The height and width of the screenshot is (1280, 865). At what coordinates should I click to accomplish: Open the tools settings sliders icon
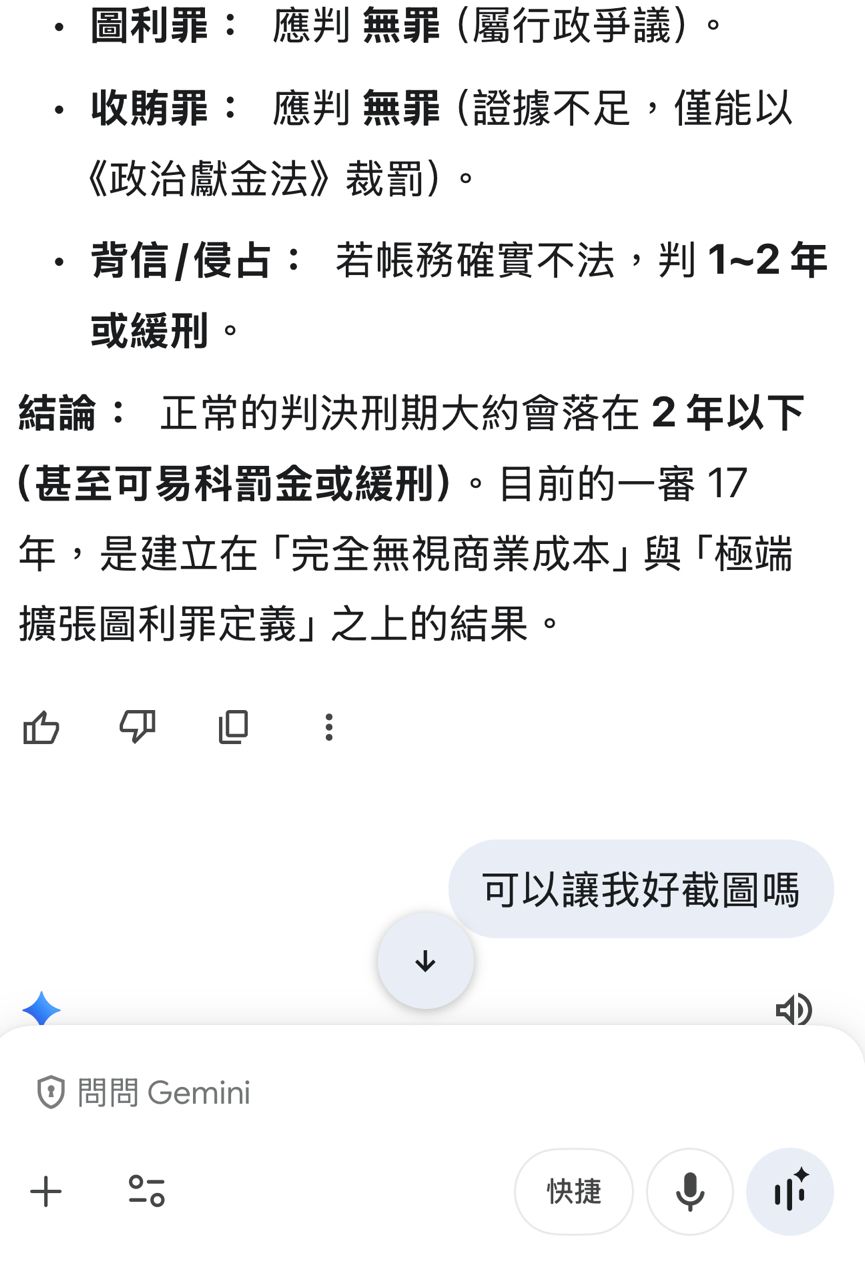coord(146,1191)
